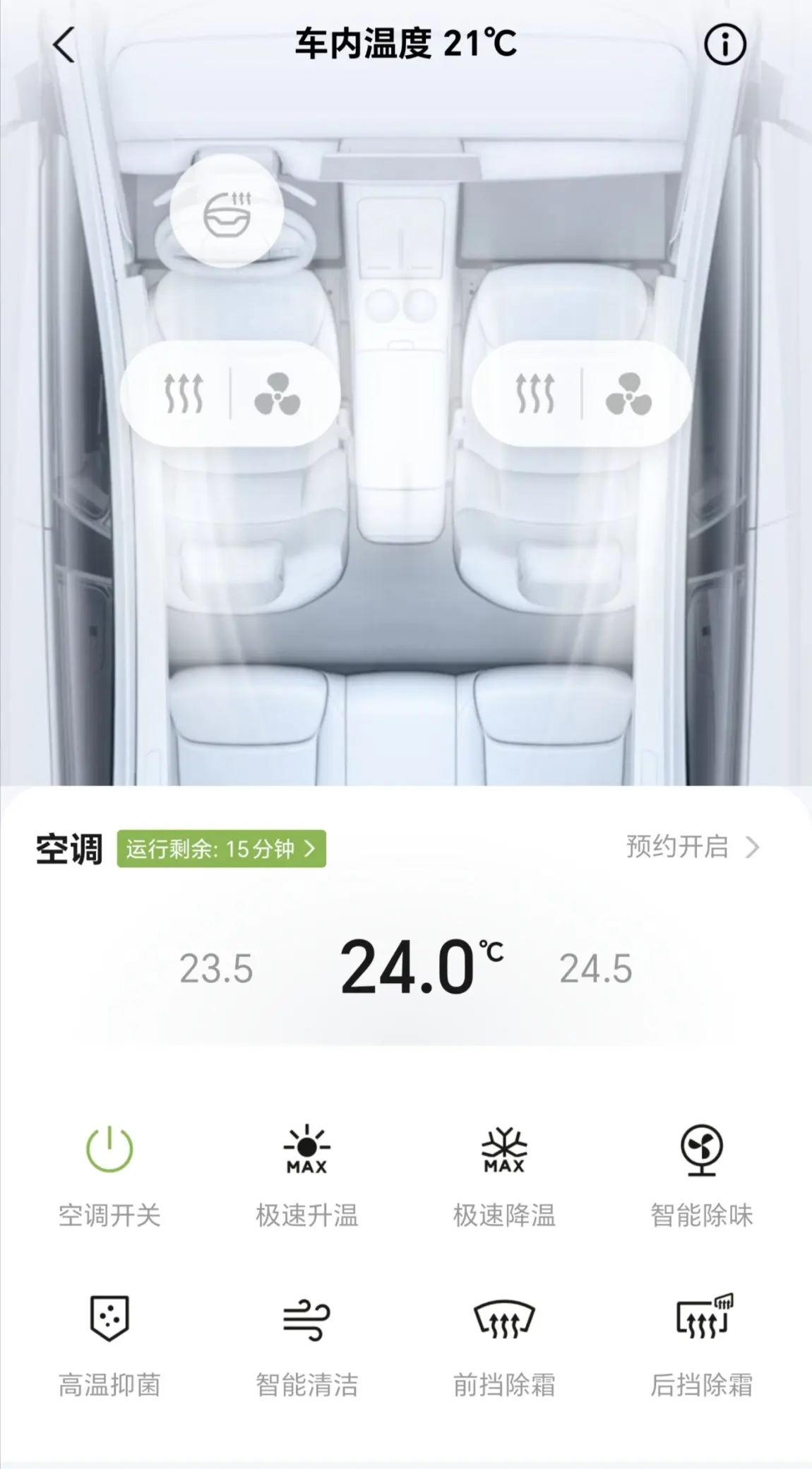Select 24.5 degrees temperature
Viewport: 812px width, 1469px height.
[x=596, y=968]
